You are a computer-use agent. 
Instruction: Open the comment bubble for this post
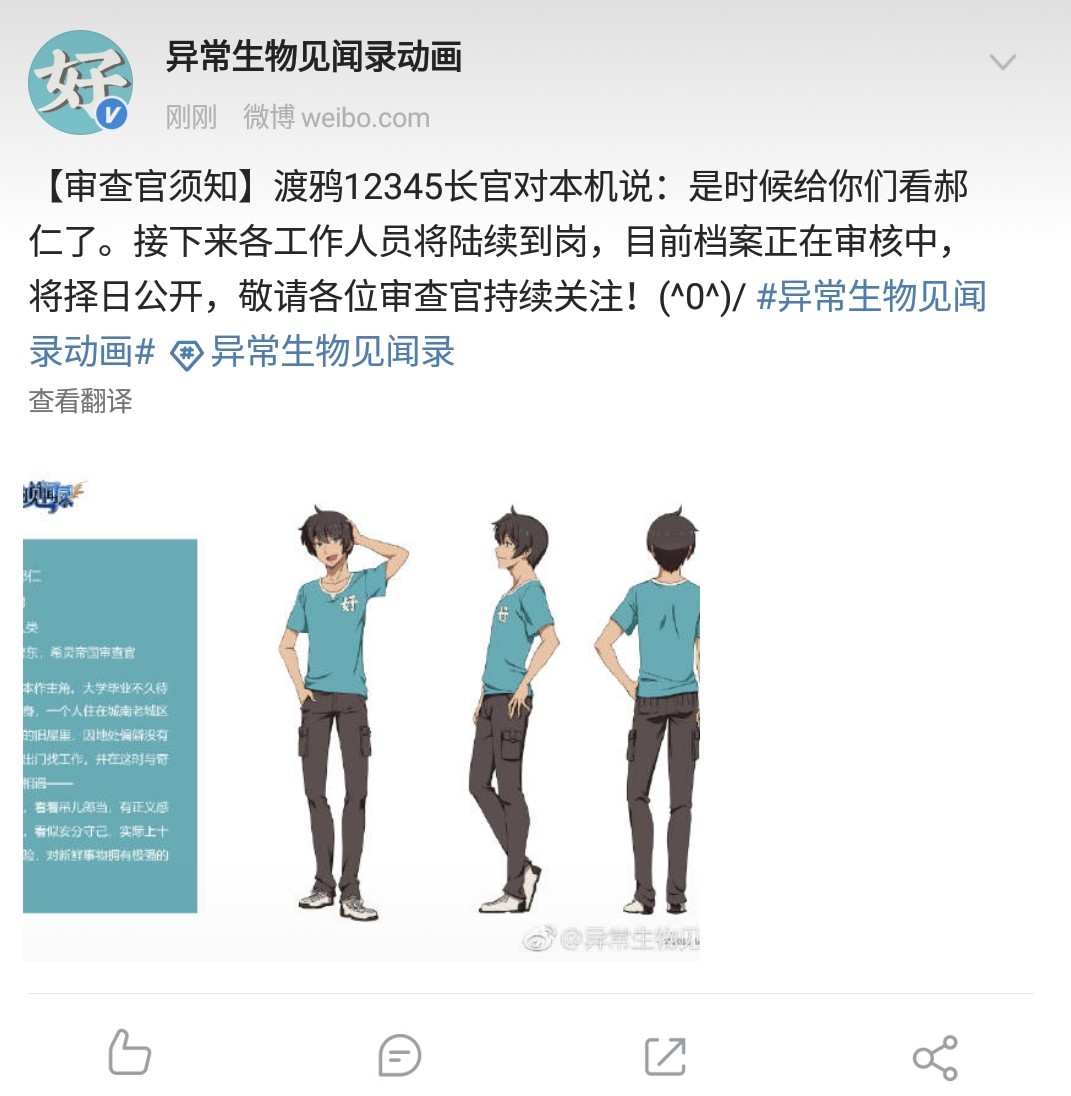[399, 1055]
